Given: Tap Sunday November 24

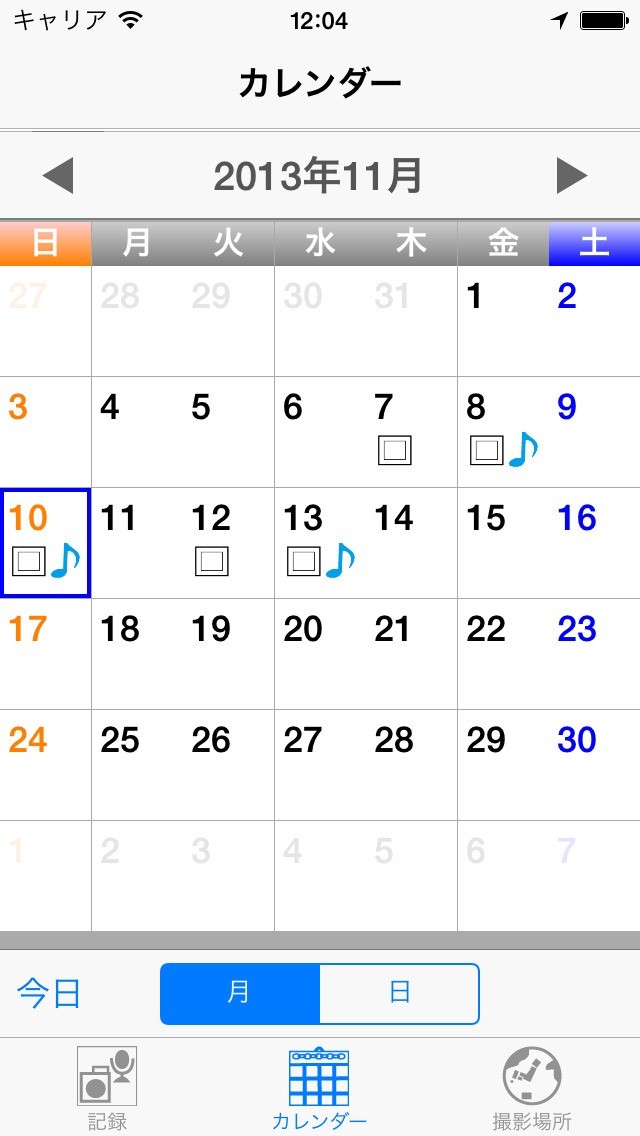Looking at the screenshot, I should coord(46,765).
